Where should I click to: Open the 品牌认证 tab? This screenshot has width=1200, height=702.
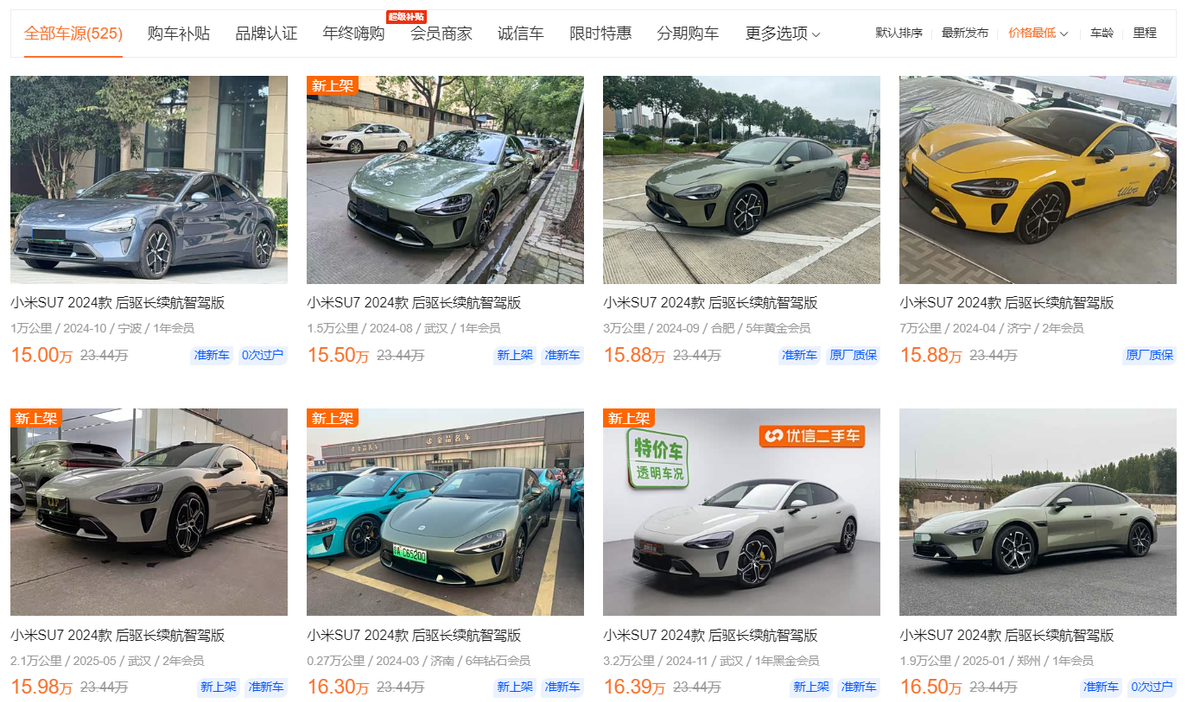(266, 33)
